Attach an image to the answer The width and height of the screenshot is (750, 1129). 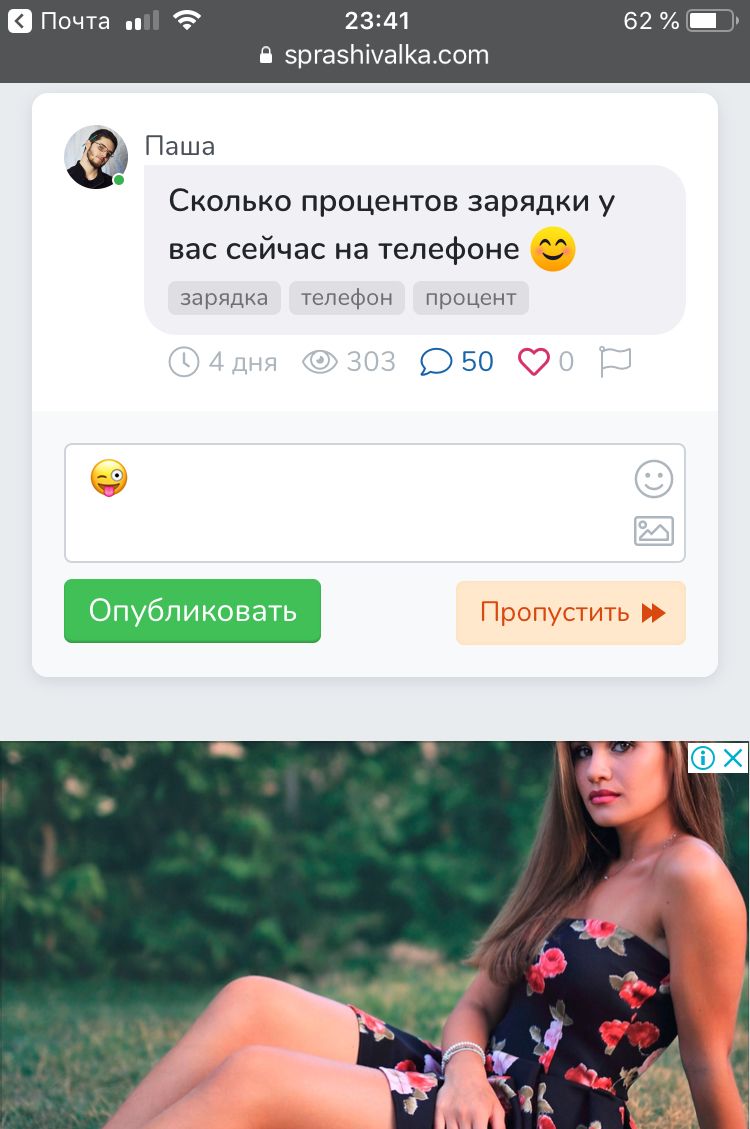654,531
